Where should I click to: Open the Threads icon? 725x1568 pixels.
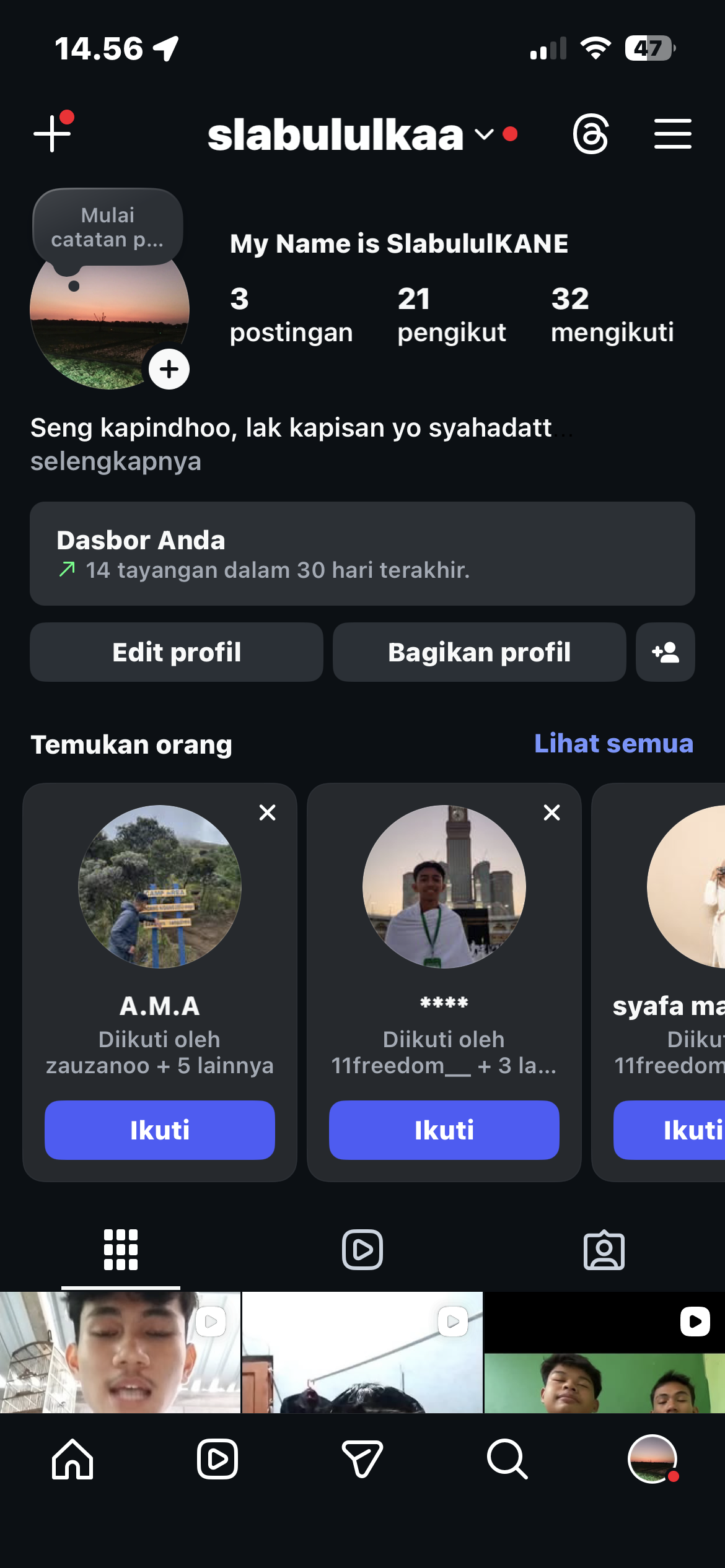[591, 134]
